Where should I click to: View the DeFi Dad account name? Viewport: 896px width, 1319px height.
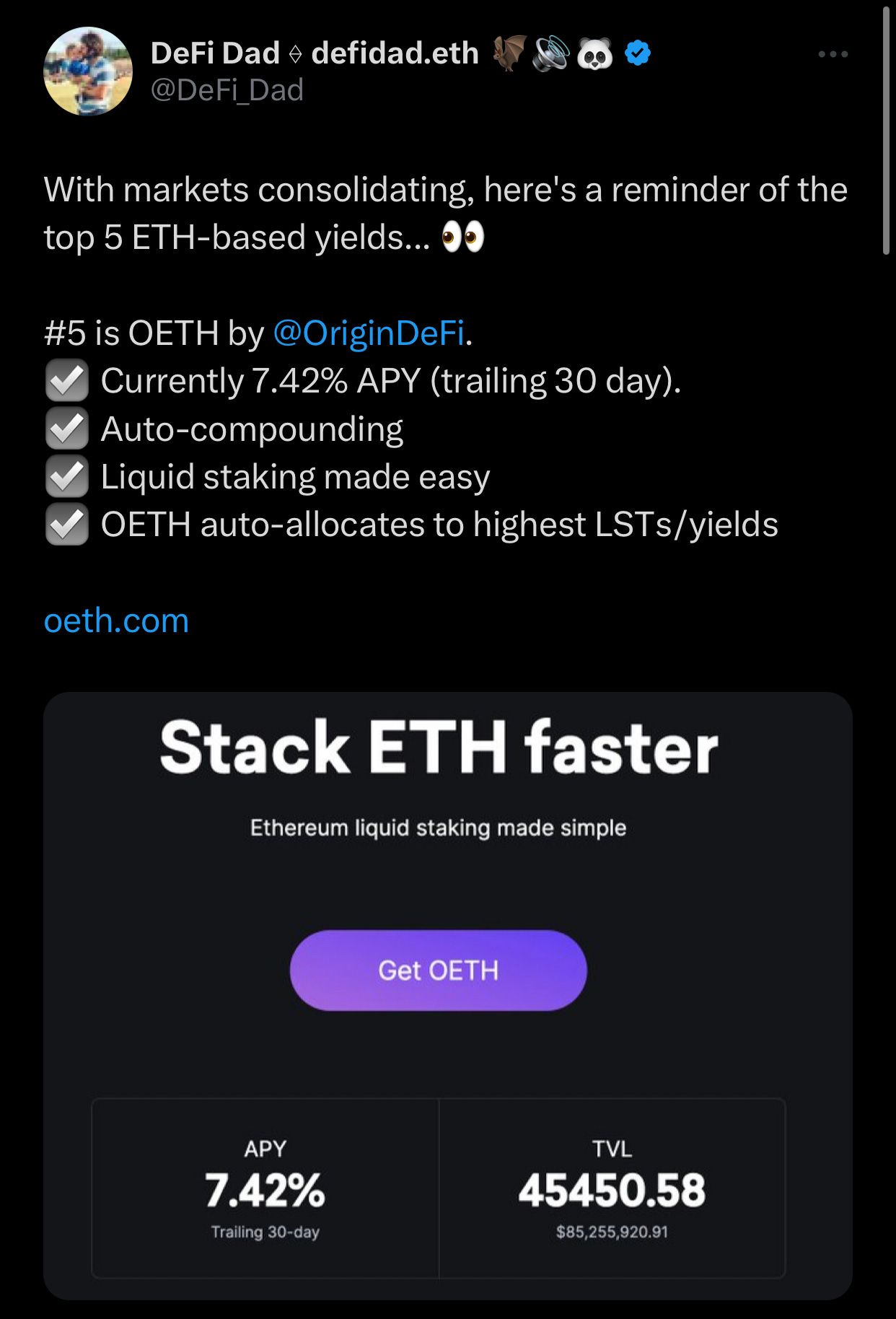click(x=315, y=53)
